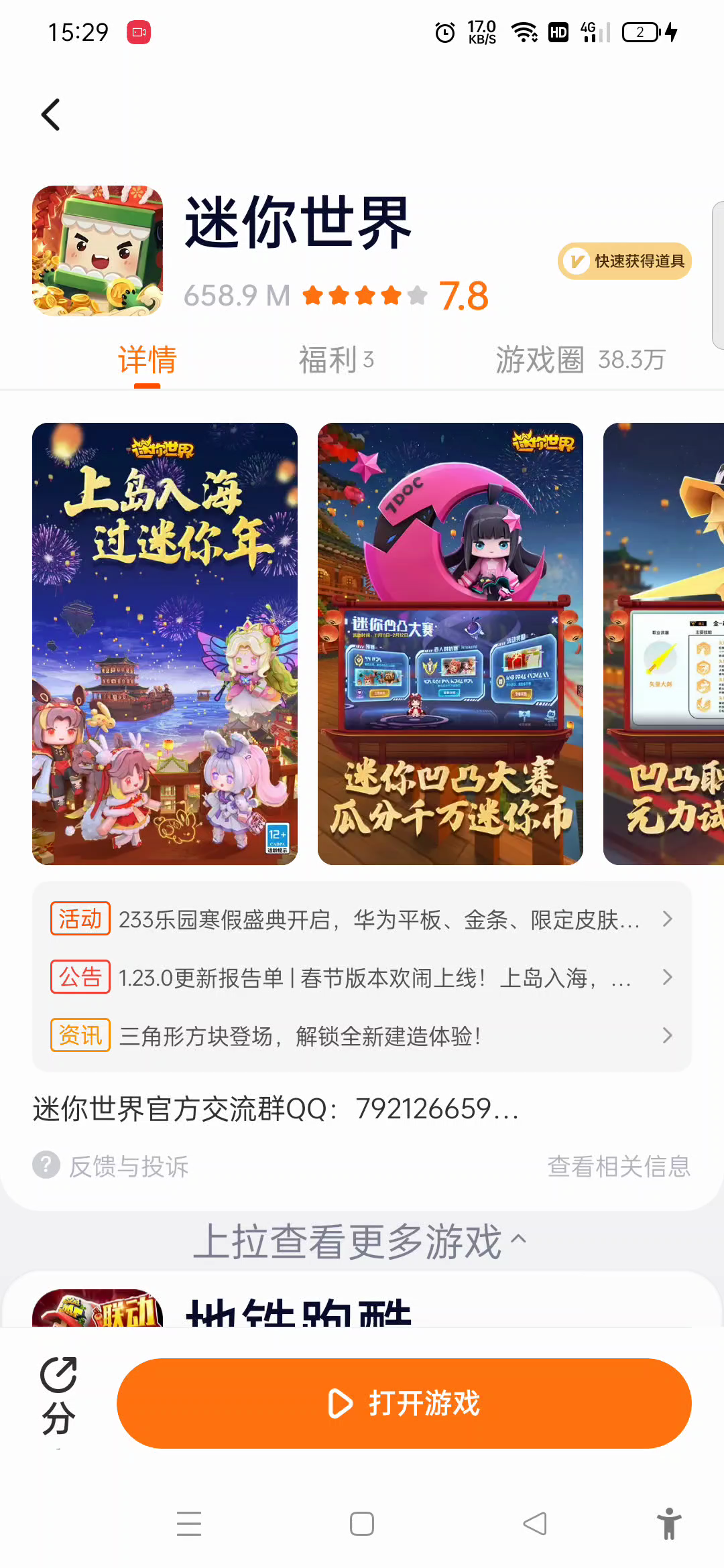Go back using the top-left arrow
Image resolution: width=724 pixels, height=1568 pixels.
pos(51,115)
